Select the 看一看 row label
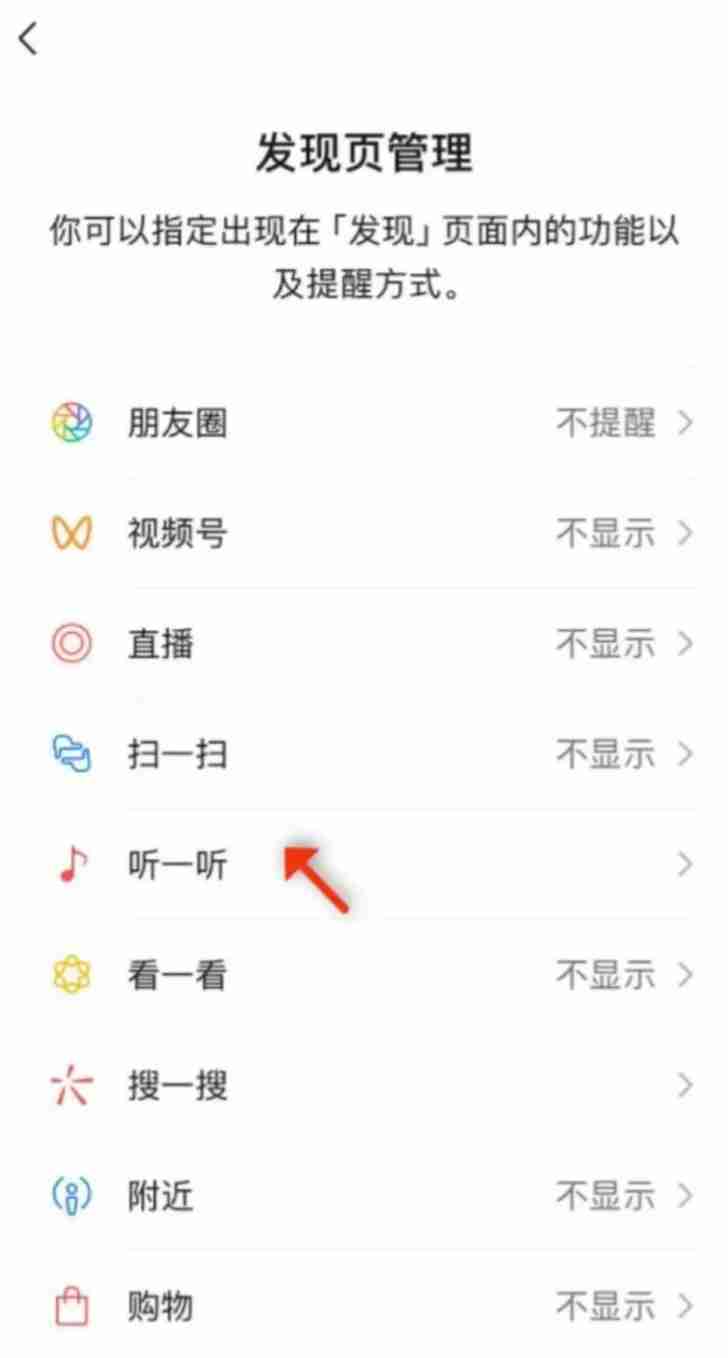728x1358 pixels. coord(178,975)
